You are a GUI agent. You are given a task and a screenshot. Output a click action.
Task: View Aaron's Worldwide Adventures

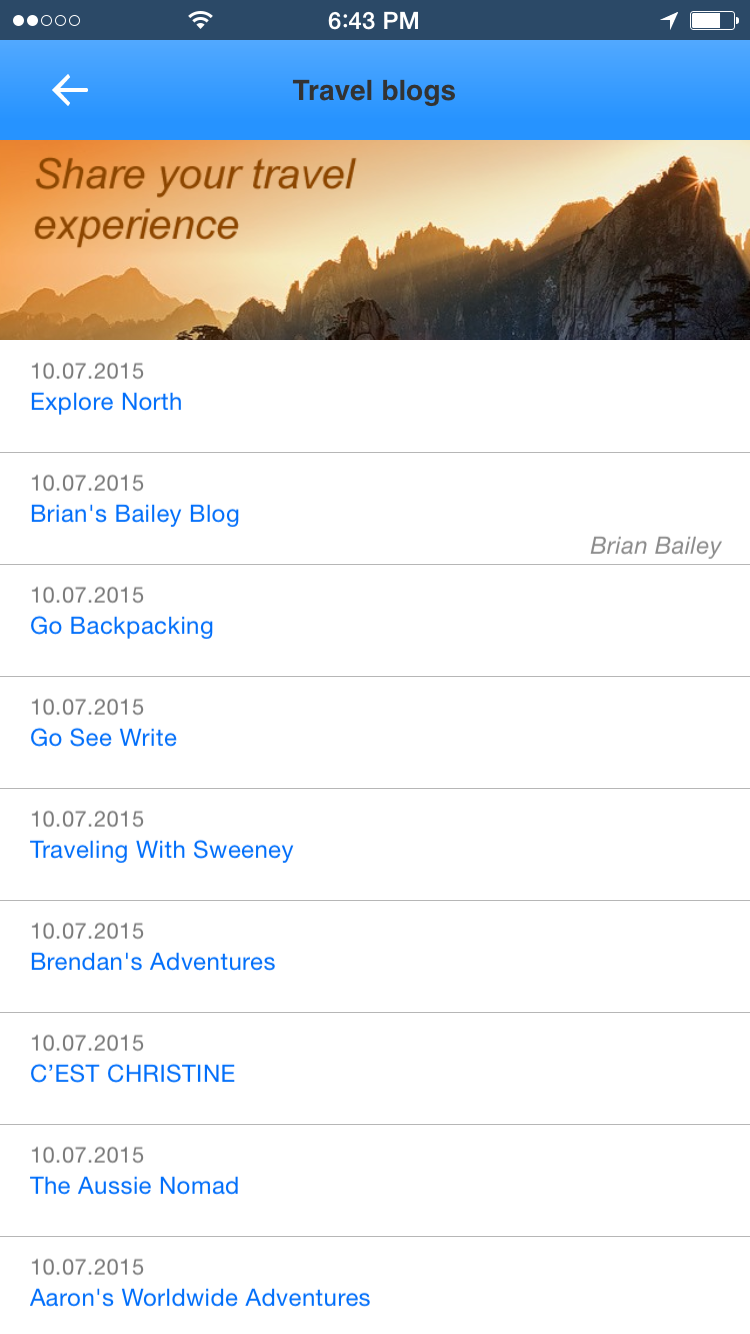coord(375,1285)
